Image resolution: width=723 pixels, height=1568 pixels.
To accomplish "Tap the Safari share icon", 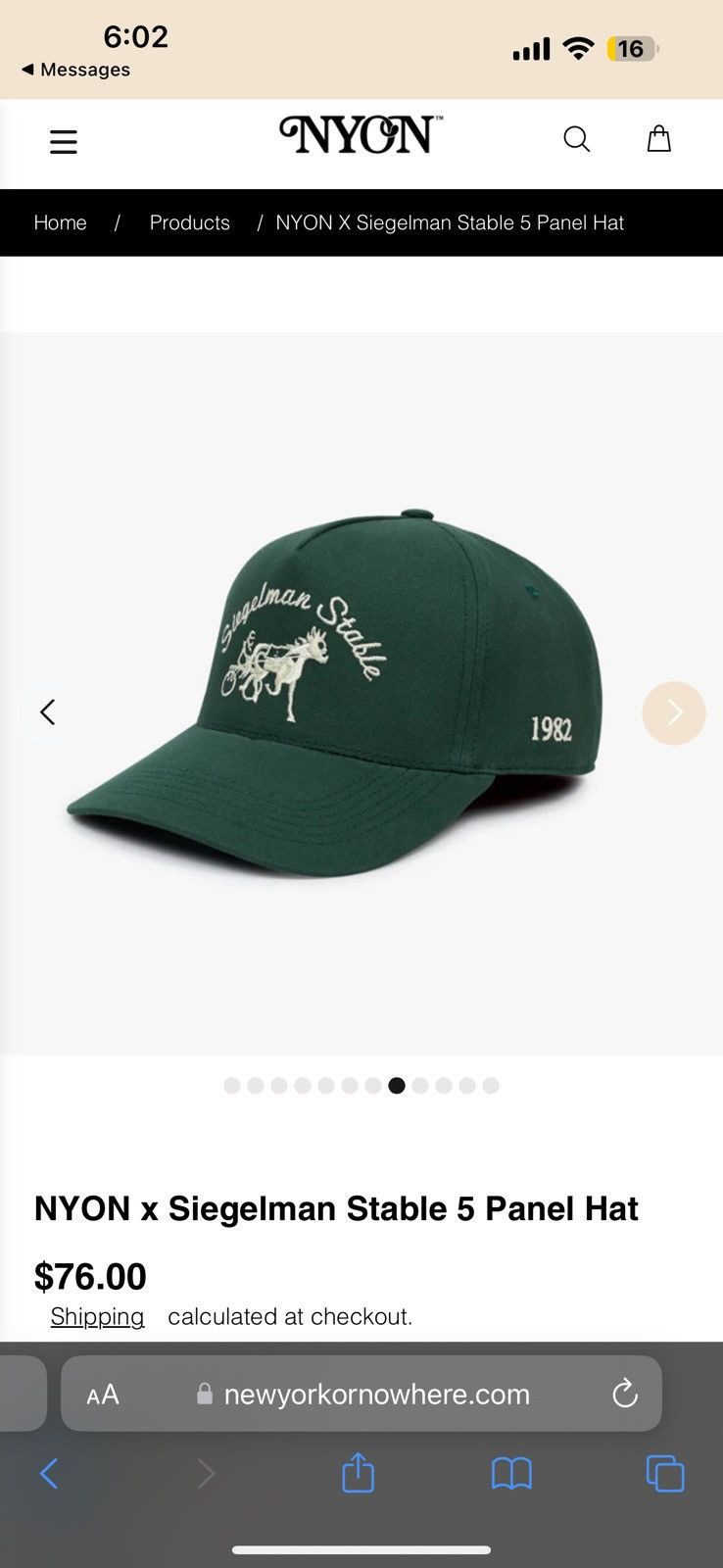I will point(358,1473).
